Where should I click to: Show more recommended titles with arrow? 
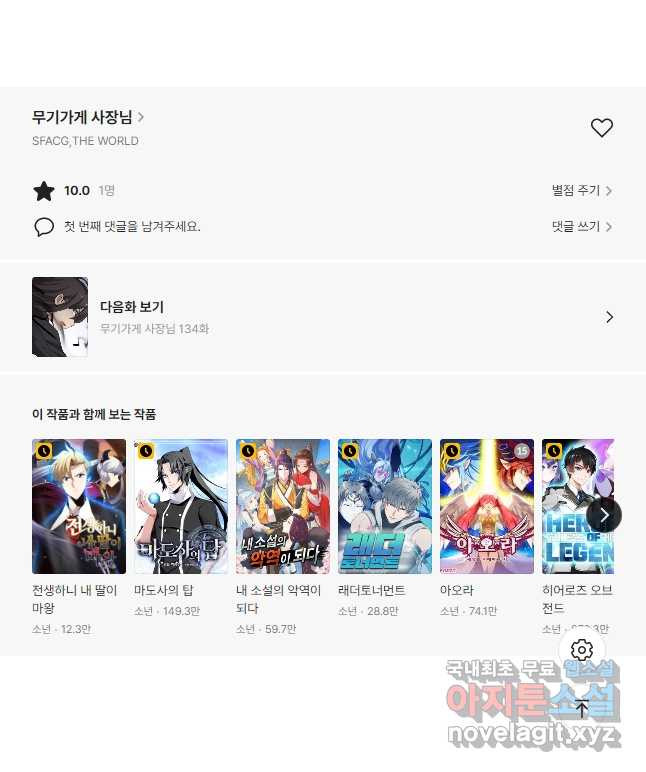tap(604, 515)
